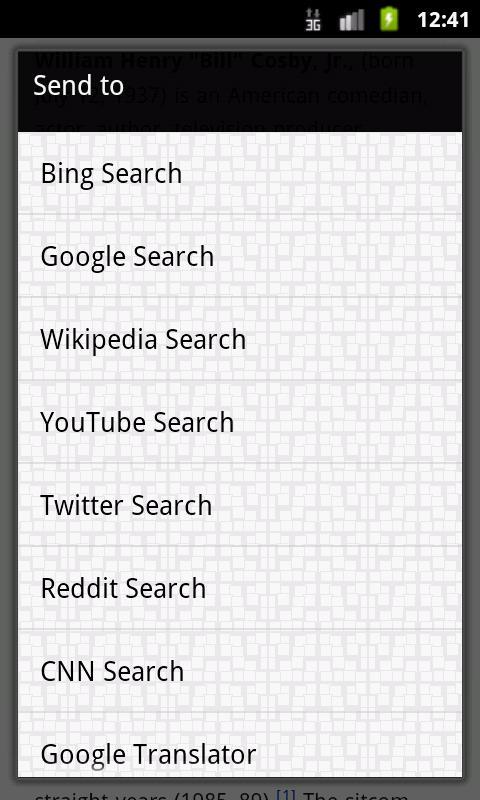Select CNN Search entry
Screen dimensions: 480x800
[x=240, y=671]
